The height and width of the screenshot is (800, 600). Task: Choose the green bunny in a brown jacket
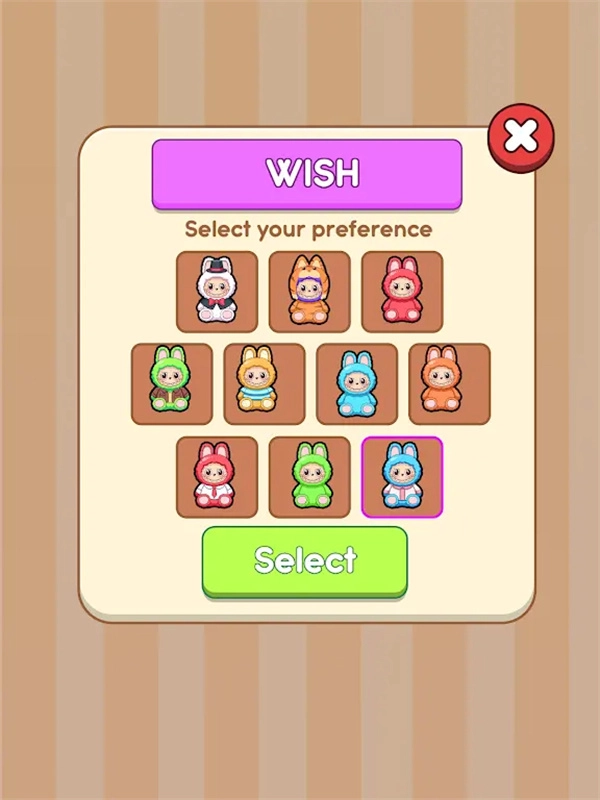pos(172,384)
